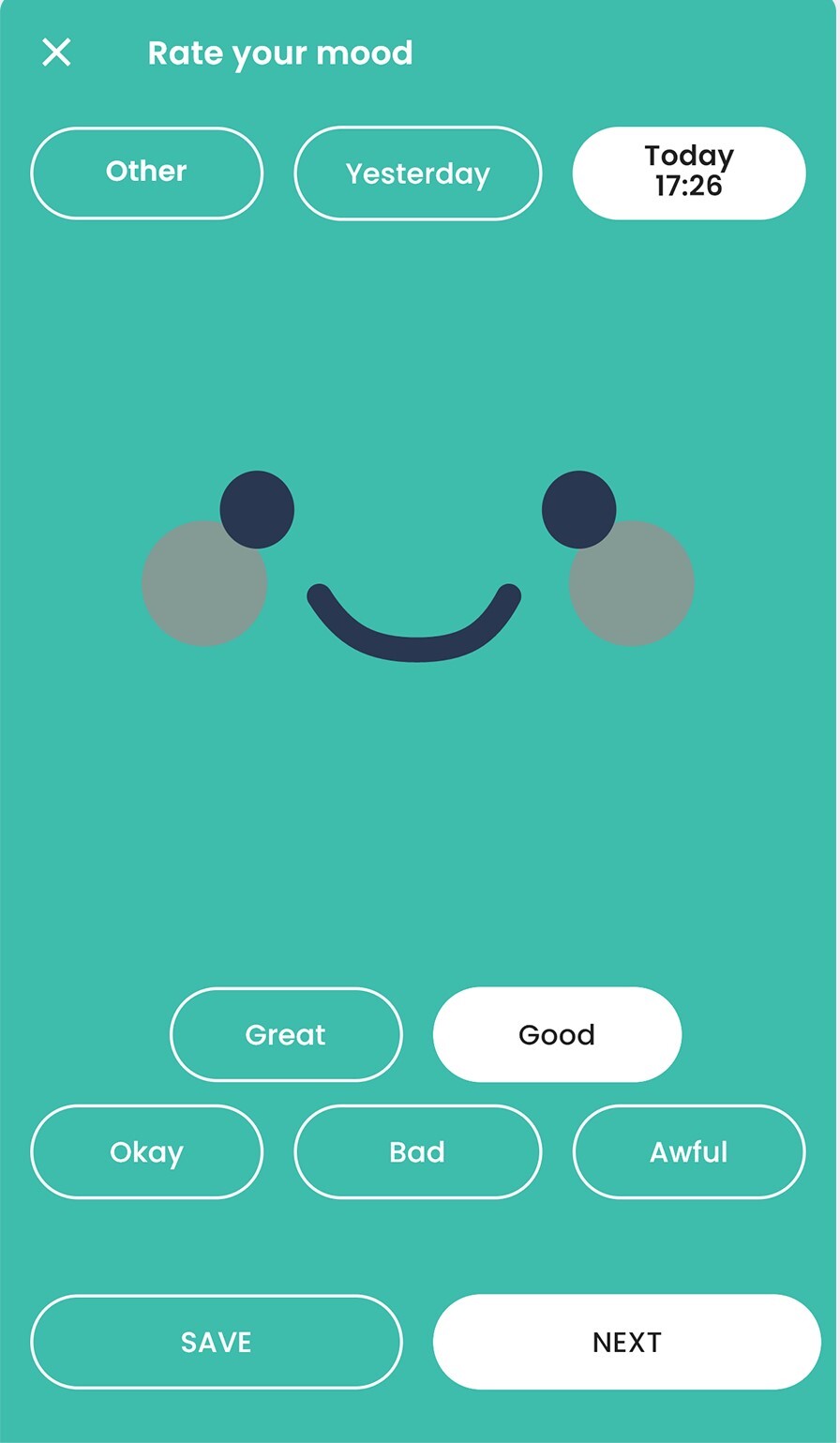Pick the Good mood chip

coord(557,1034)
